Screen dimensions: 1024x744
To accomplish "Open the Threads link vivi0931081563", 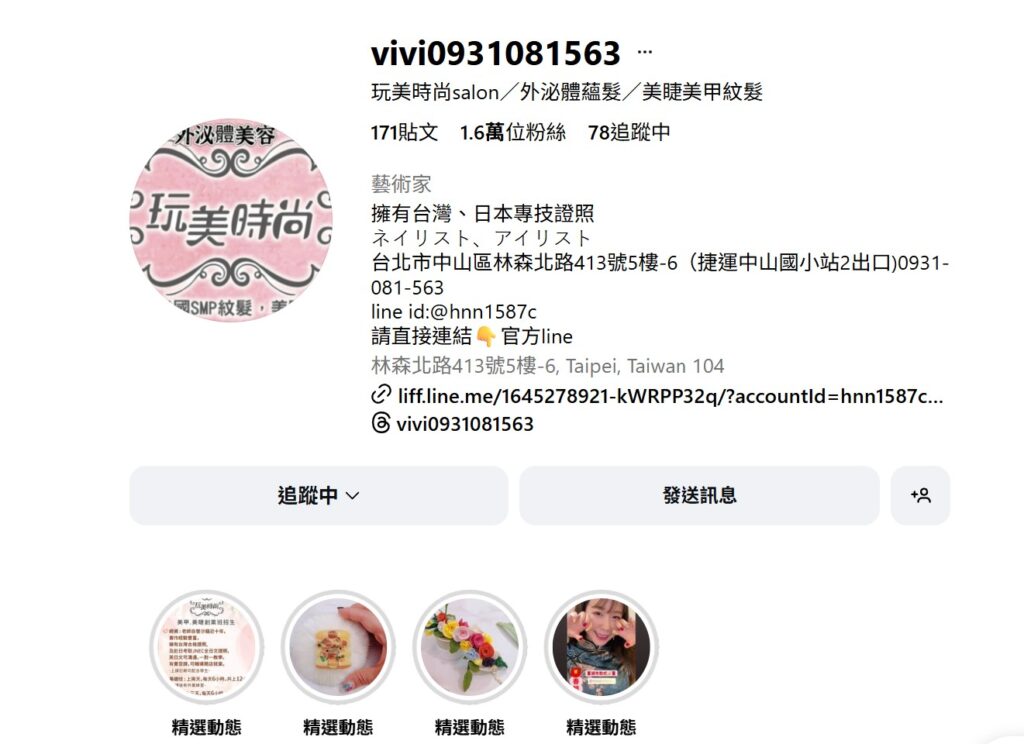I will coord(464,424).
